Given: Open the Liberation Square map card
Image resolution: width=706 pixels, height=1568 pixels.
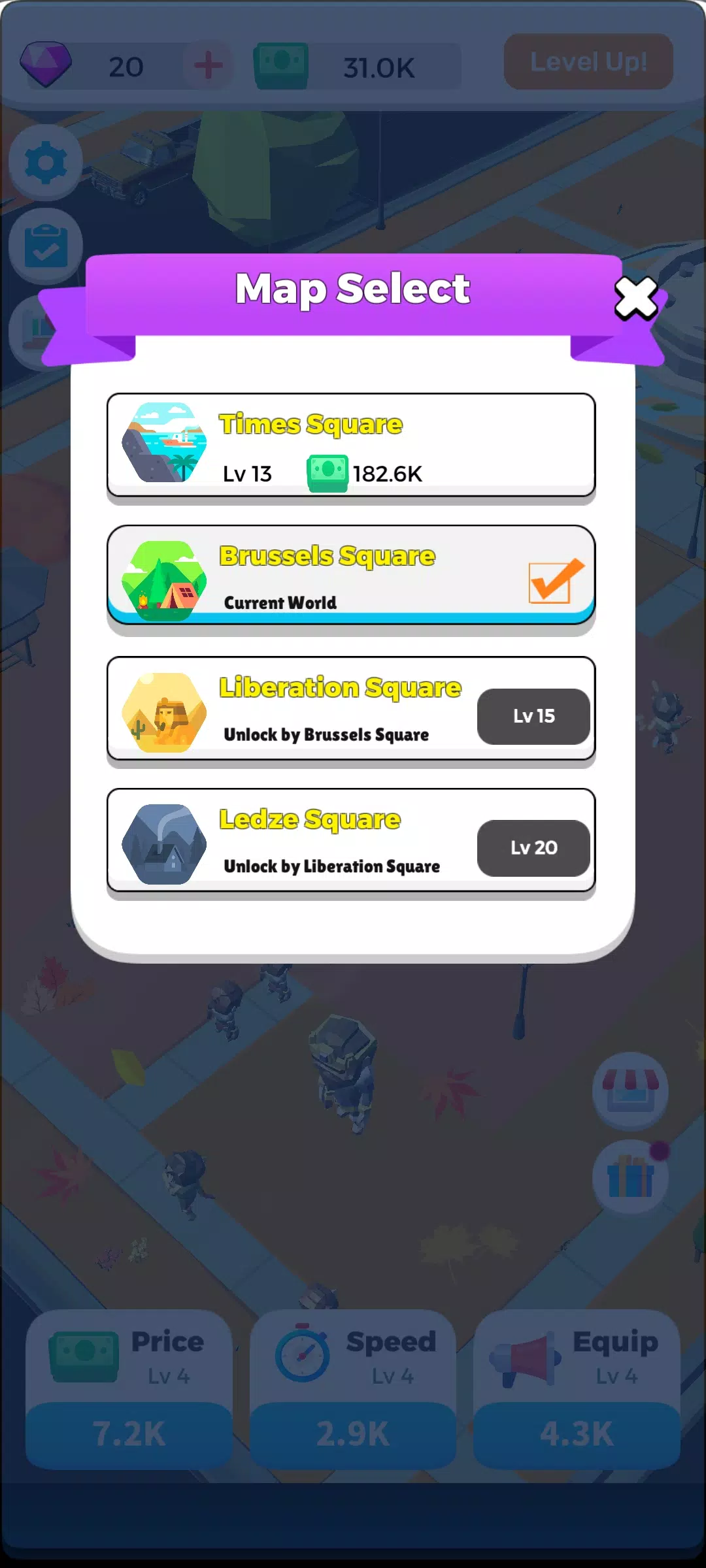Looking at the screenshot, I should 351,709.
